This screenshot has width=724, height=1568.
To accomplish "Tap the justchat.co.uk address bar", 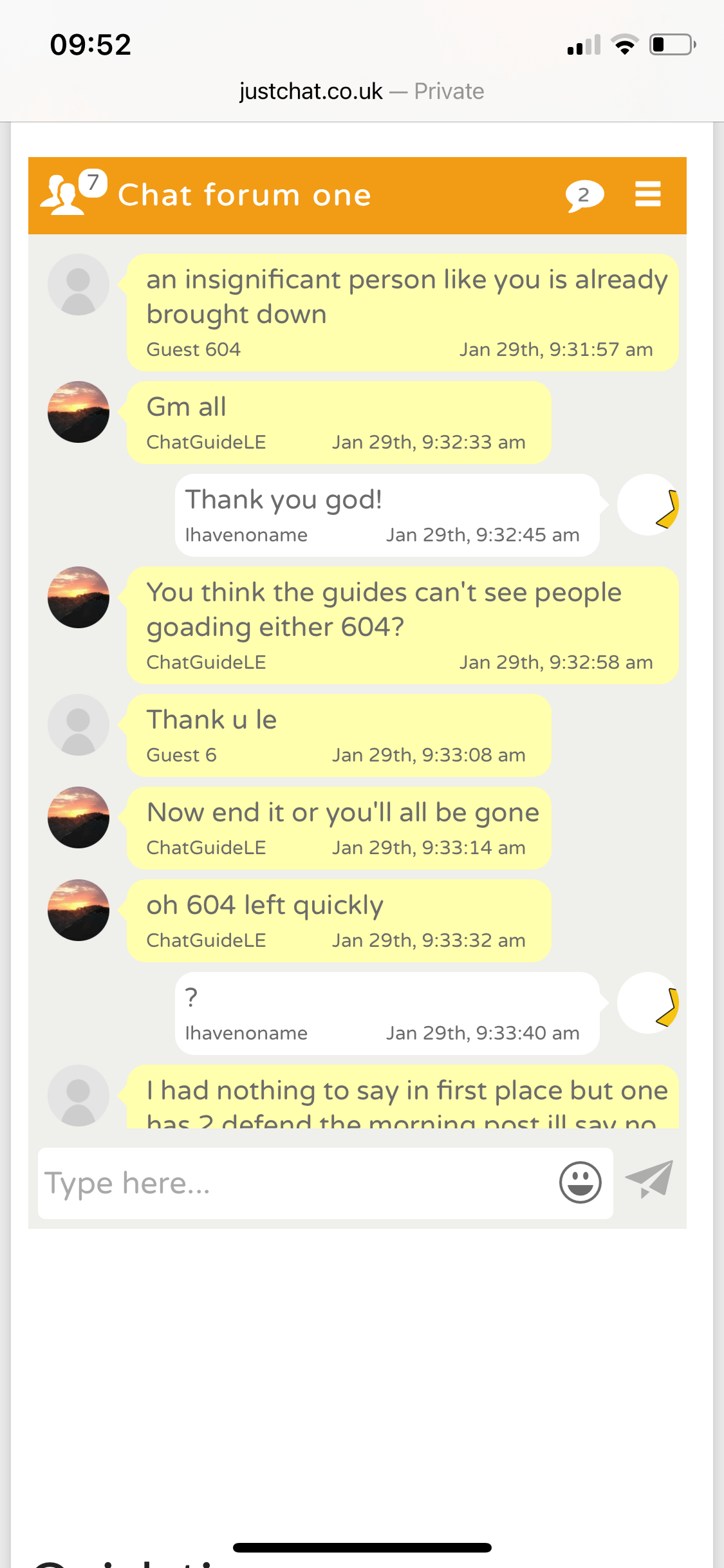I will 362,91.
